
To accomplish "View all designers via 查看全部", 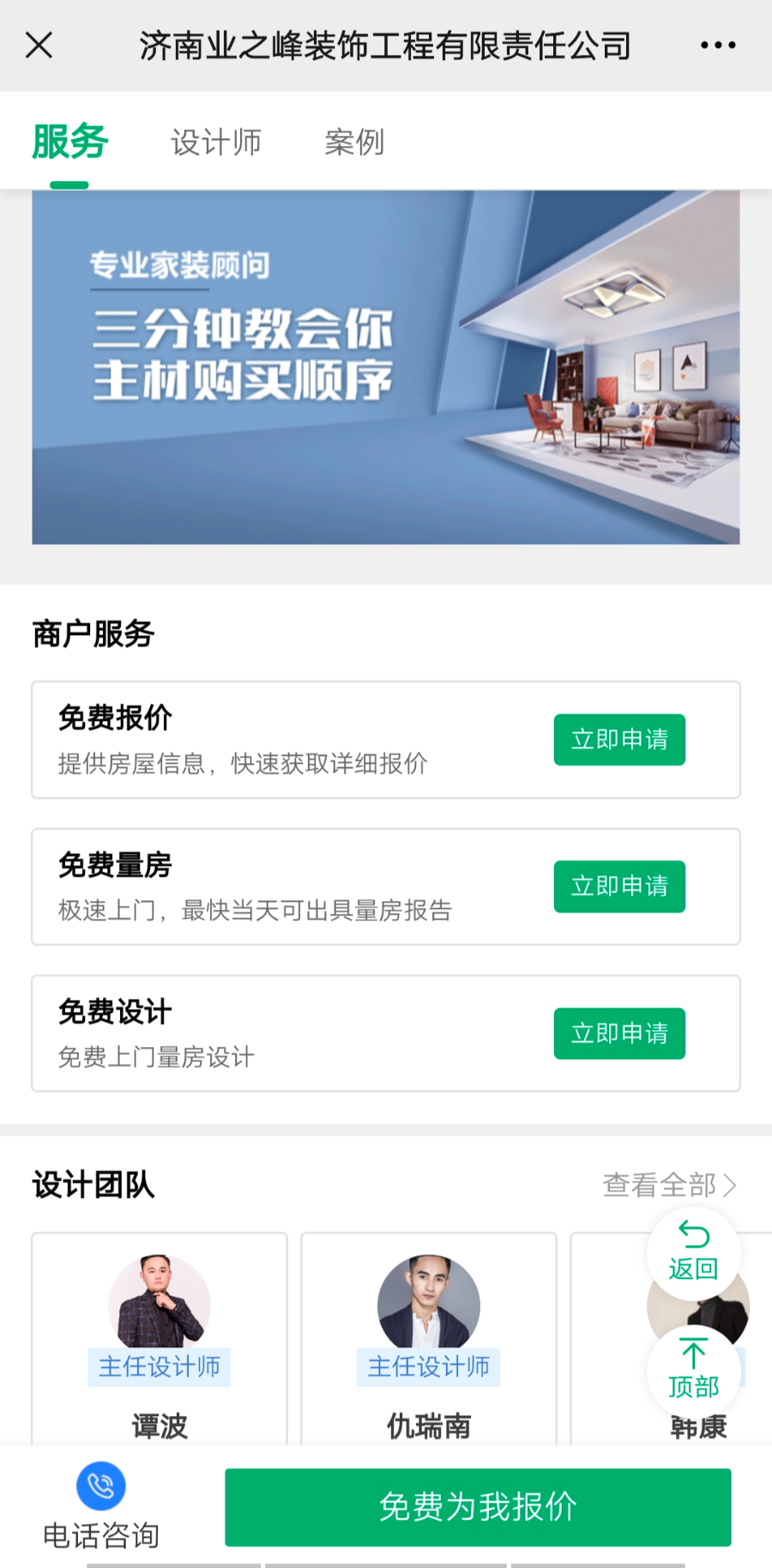I will [669, 1185].
